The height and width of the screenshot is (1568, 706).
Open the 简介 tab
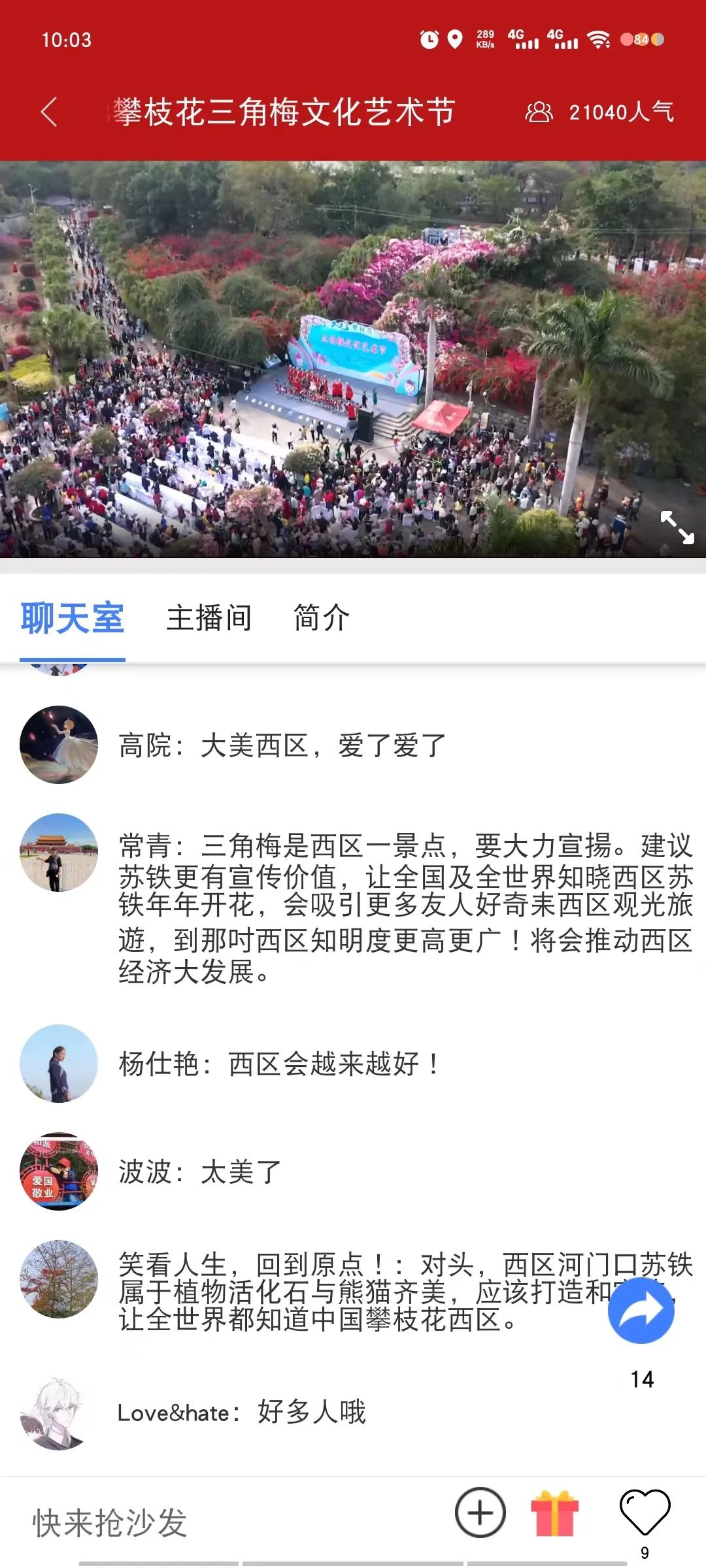click(x=322, y=618)
